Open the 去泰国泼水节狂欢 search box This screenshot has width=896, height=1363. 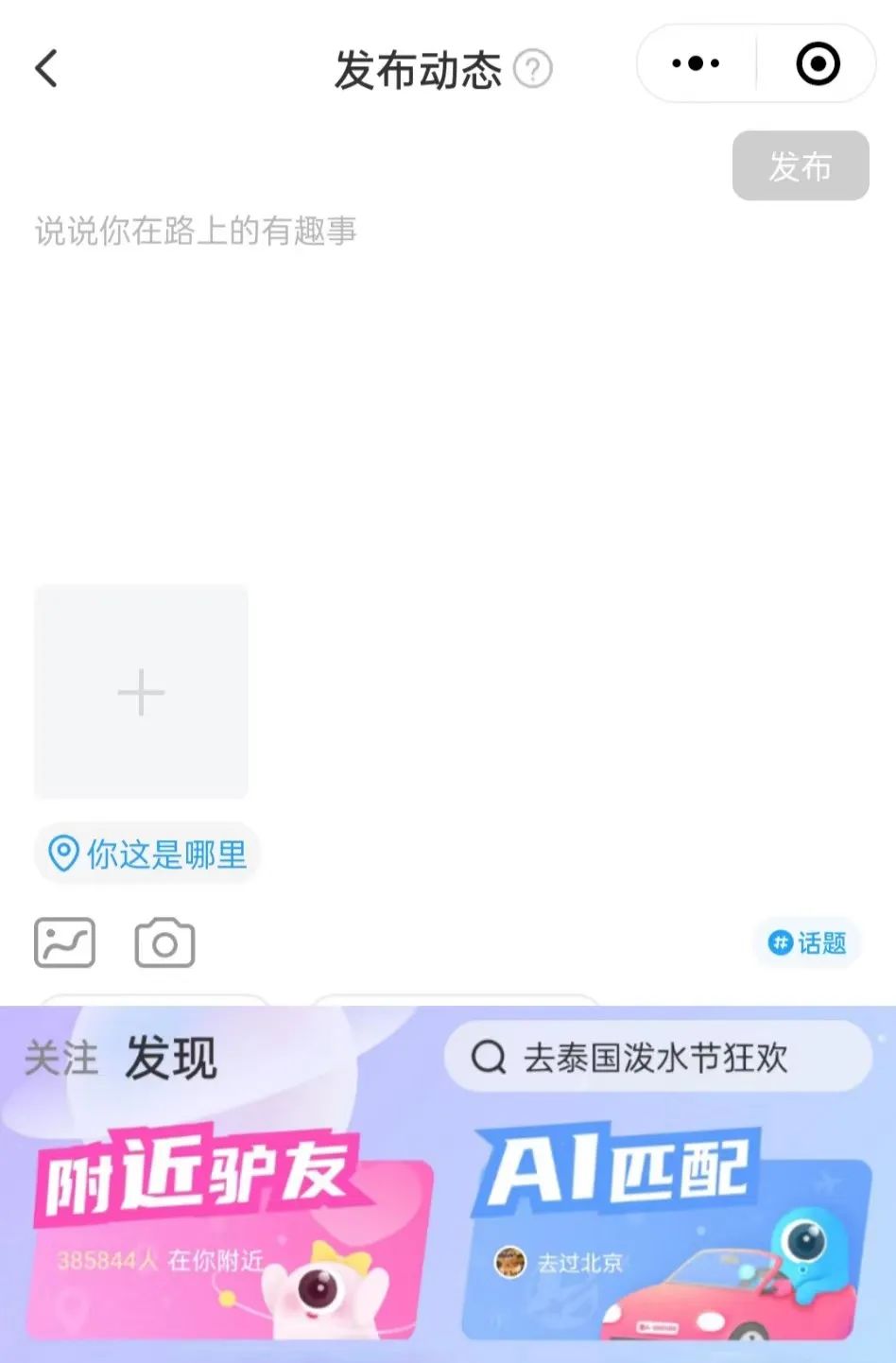657,1058
